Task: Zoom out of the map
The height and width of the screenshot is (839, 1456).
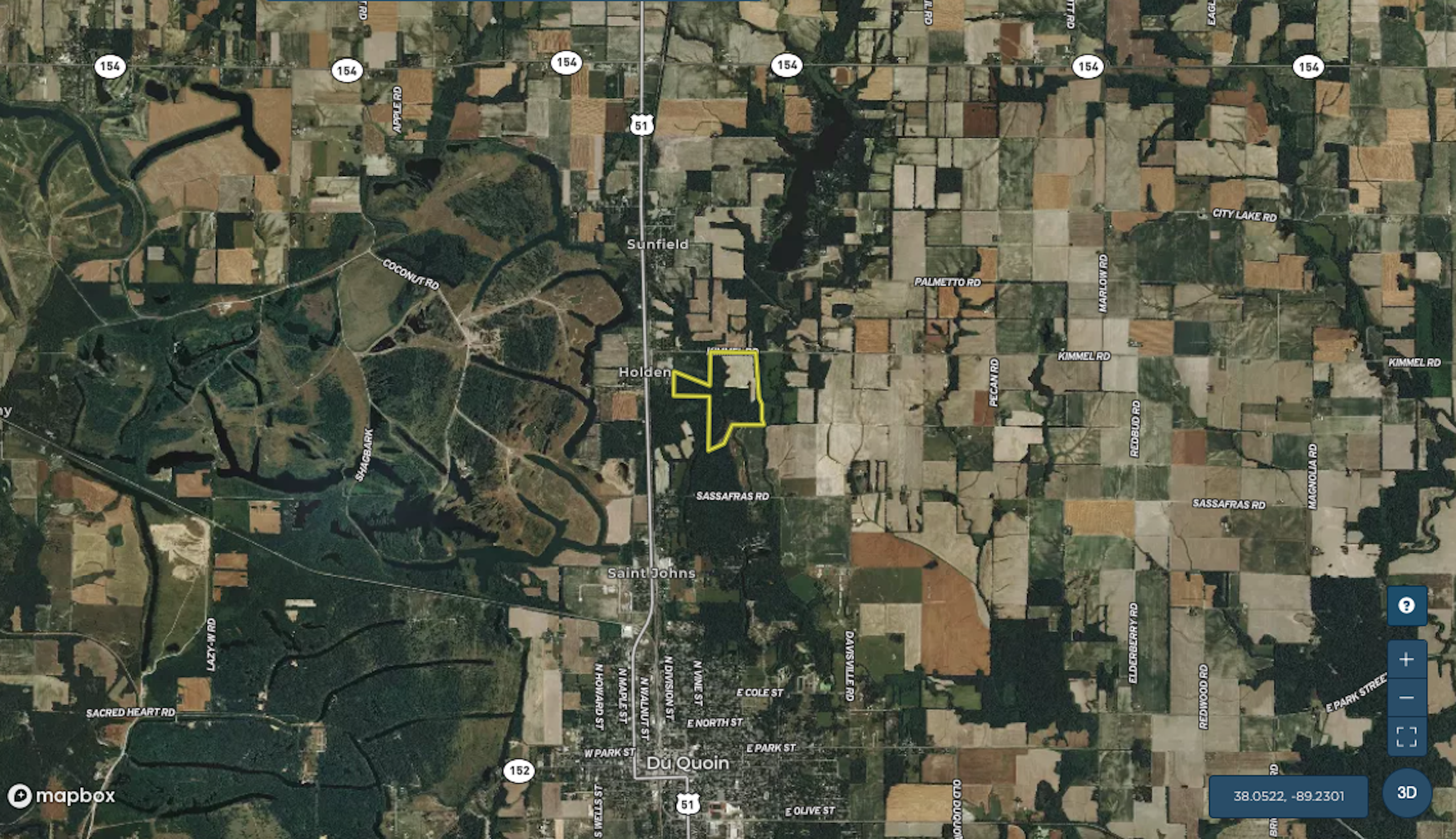Action: click(1407, 698)
